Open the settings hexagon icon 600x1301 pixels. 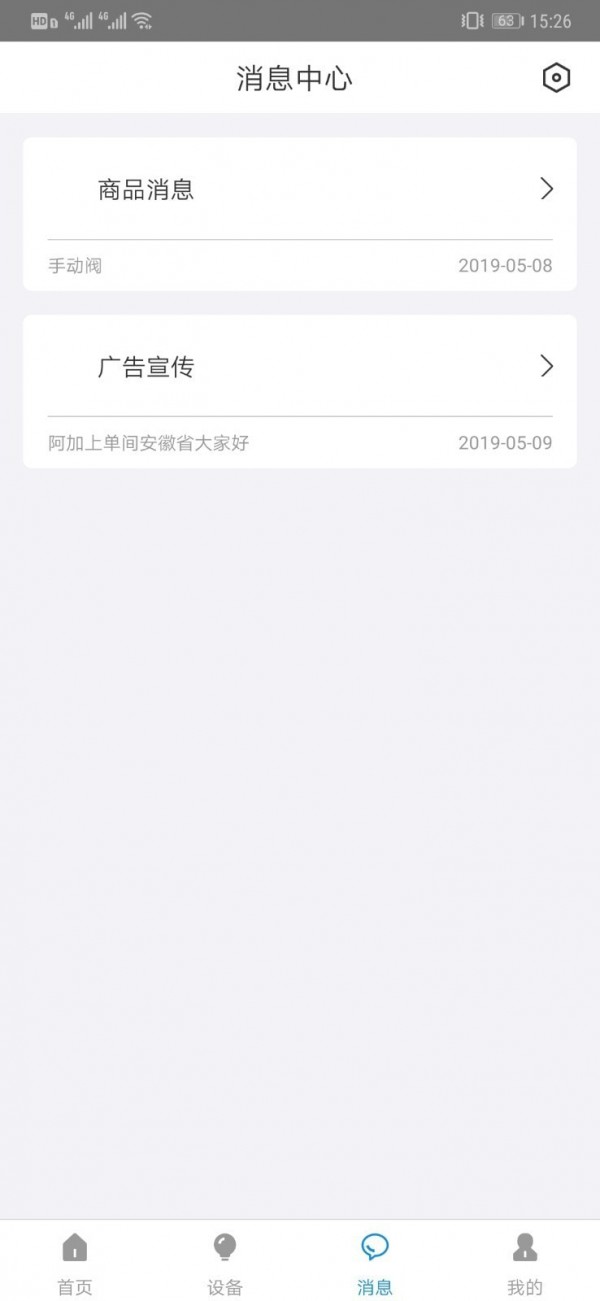pyautogui.click(x=556, y=79)
